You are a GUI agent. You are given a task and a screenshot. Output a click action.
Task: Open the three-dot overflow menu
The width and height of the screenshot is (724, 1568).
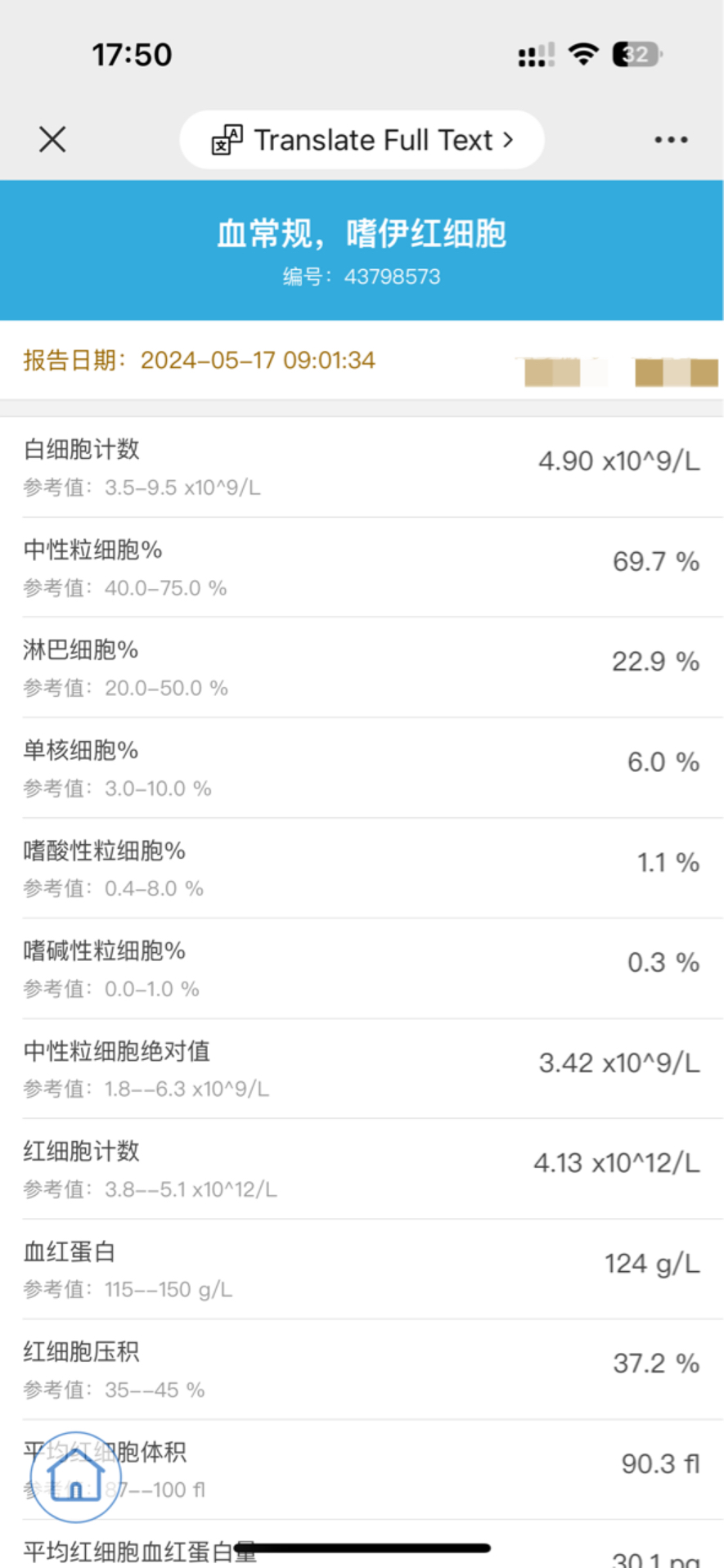[671, 140]
